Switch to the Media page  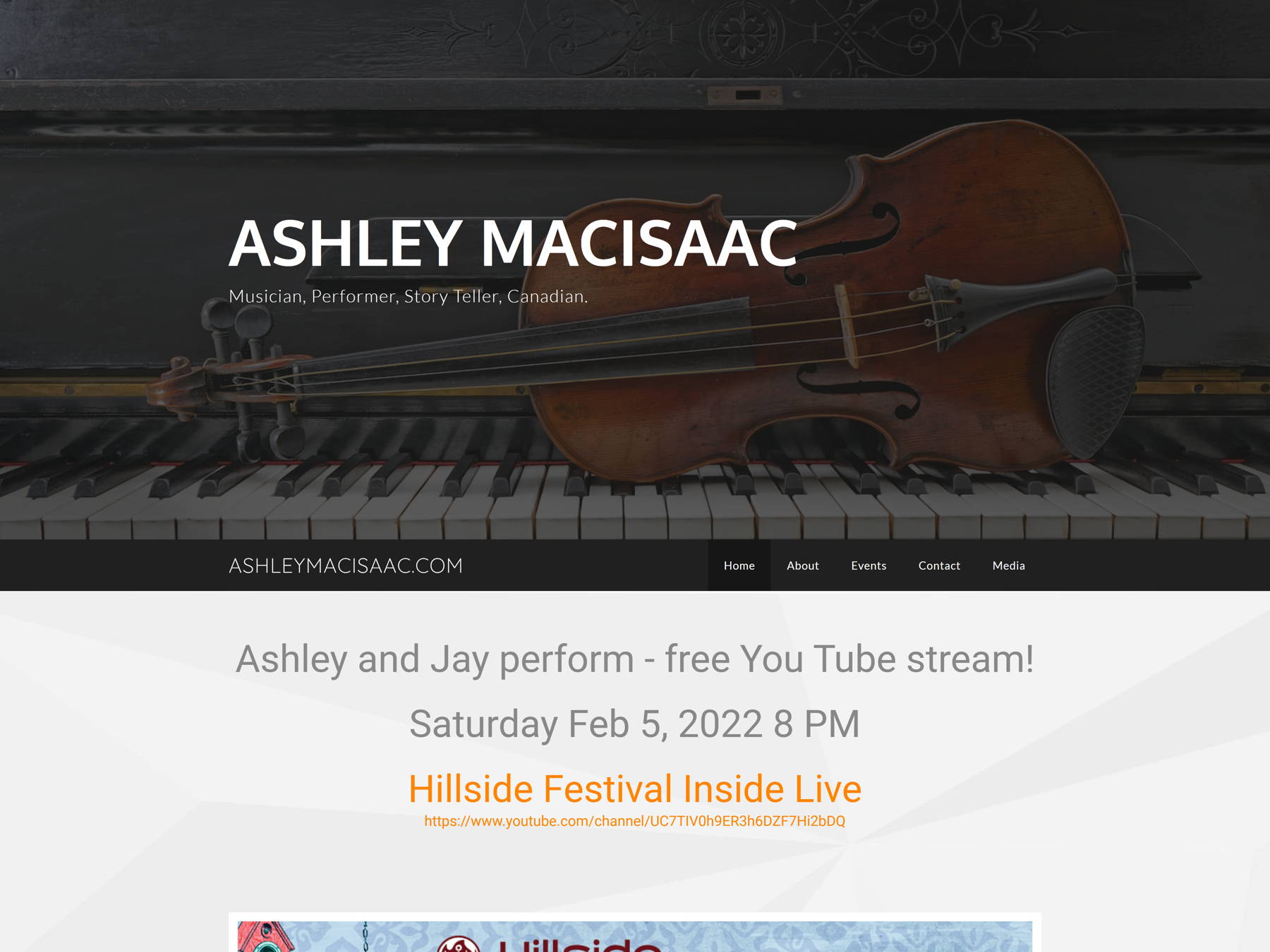coord(1008,566)
